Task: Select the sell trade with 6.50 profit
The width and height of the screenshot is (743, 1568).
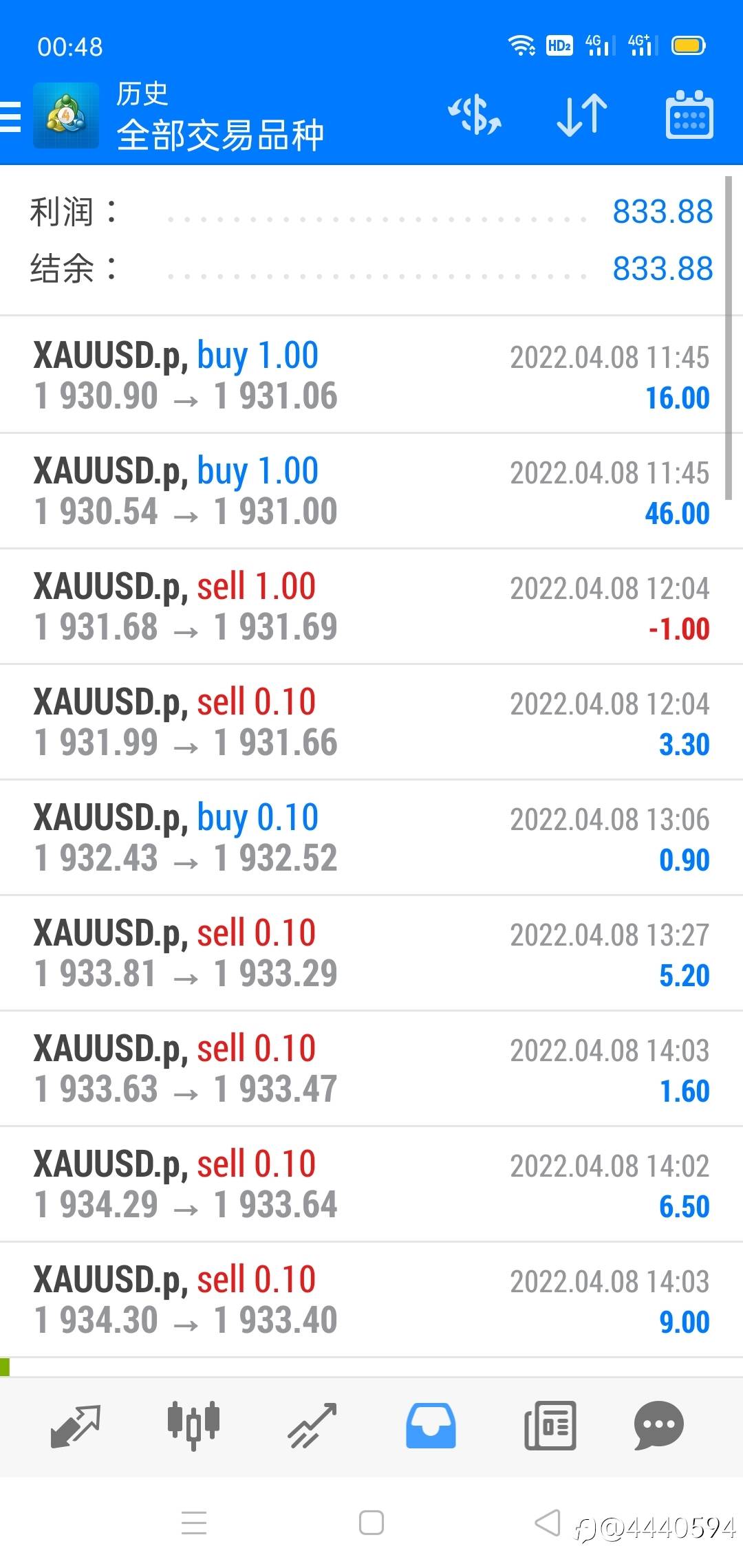Action: pyautogui.click(x=371, y=1184)
